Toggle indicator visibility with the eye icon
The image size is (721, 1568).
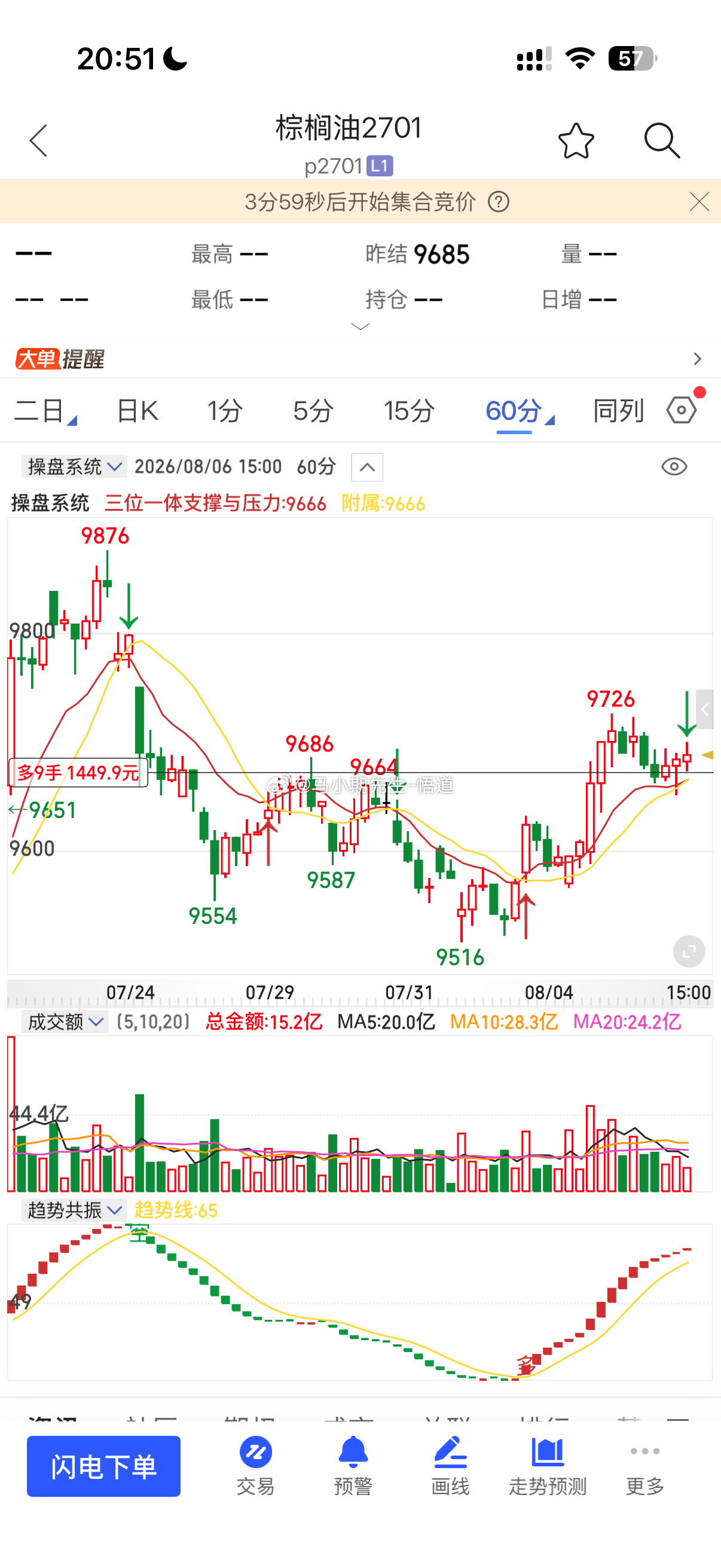click(x=674, y=467)
